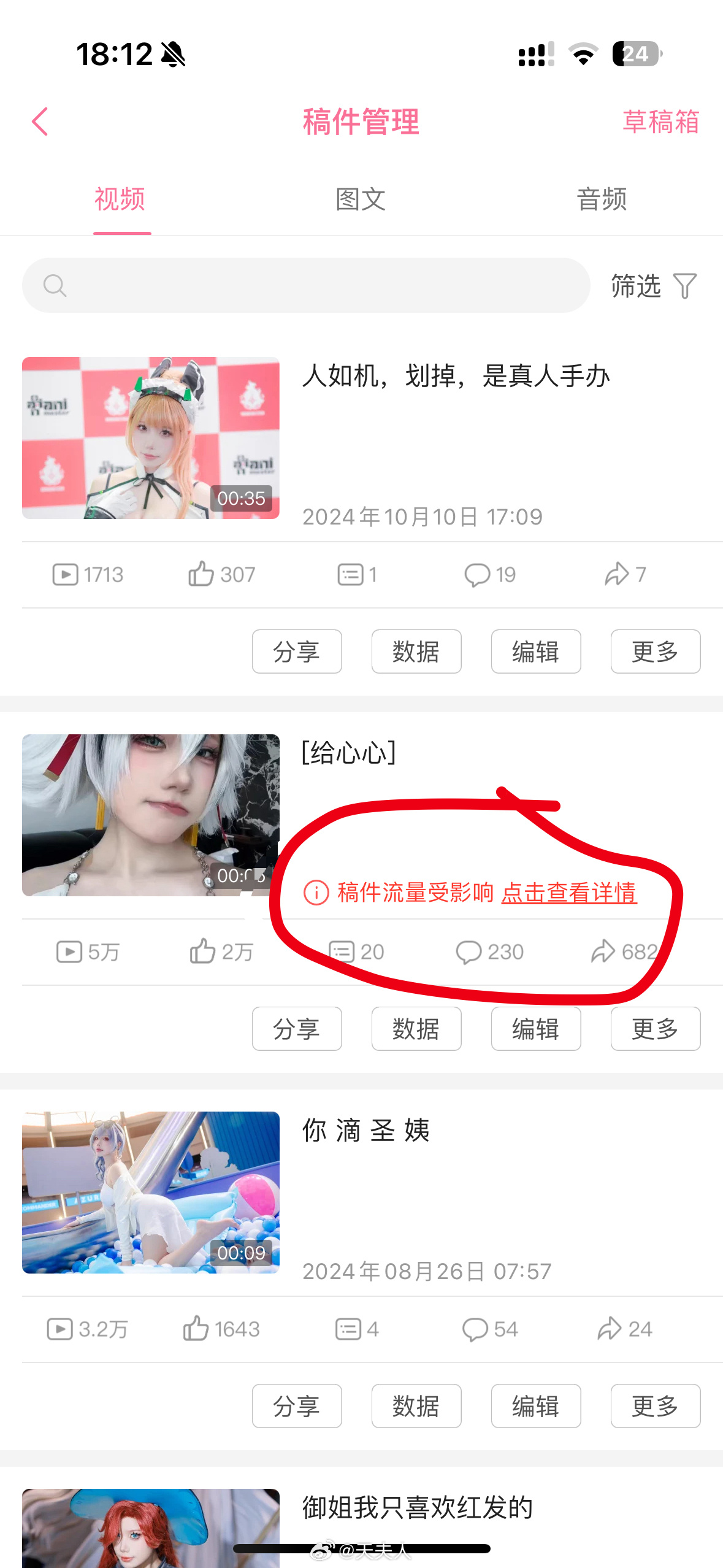Tap the 点击查看详情 link

coord(569,893)
